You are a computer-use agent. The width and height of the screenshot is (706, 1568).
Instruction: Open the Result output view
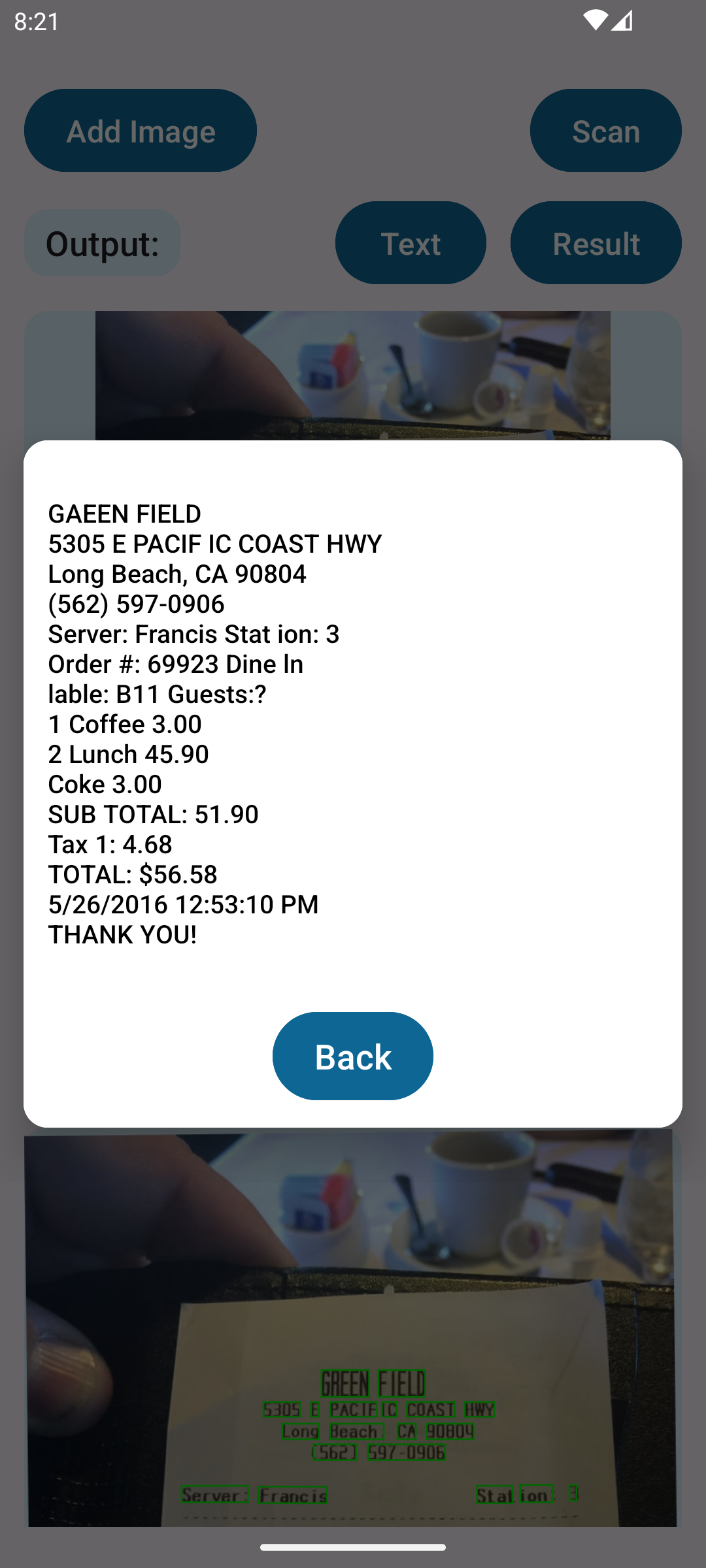(596, 243)
